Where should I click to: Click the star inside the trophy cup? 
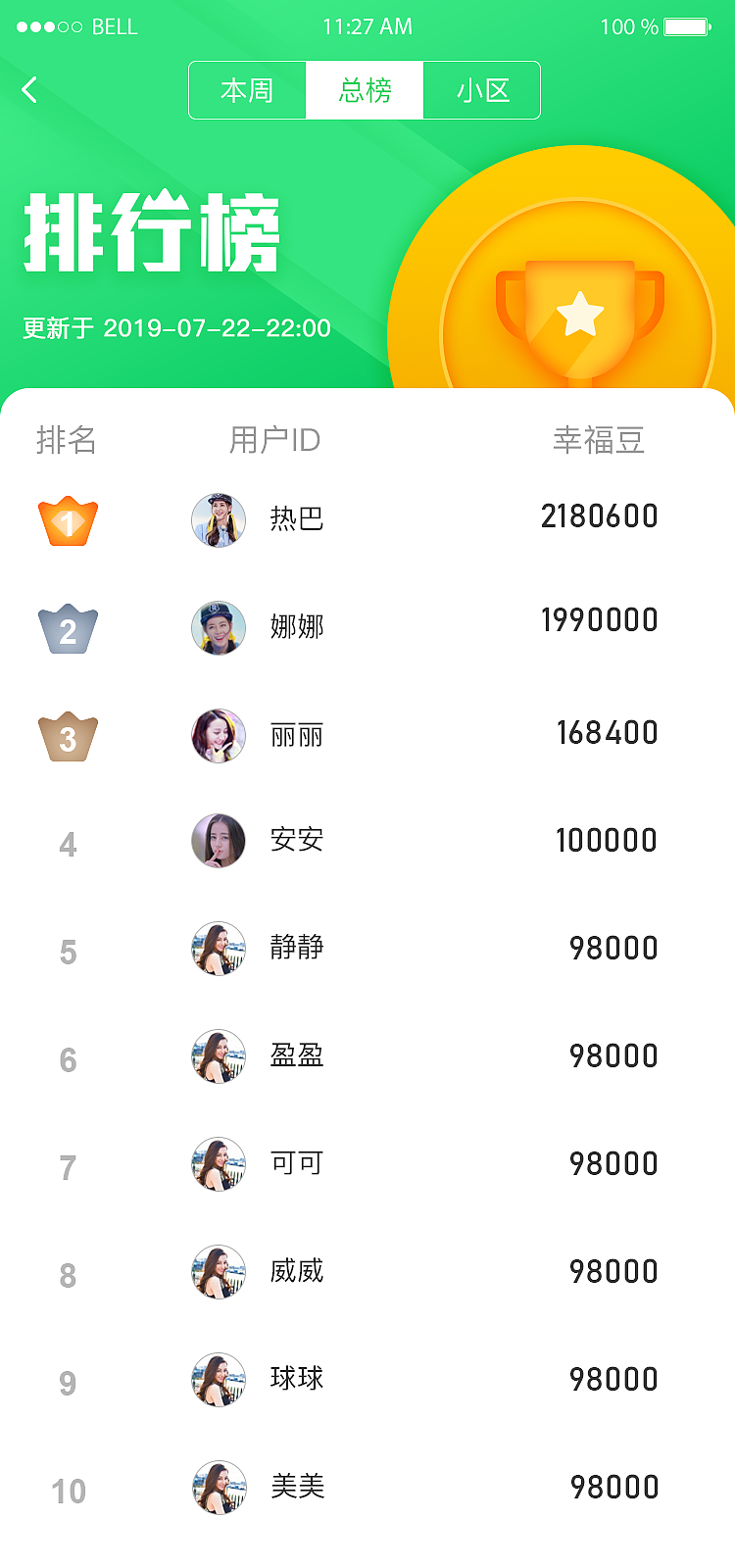[x=580, y=314]
